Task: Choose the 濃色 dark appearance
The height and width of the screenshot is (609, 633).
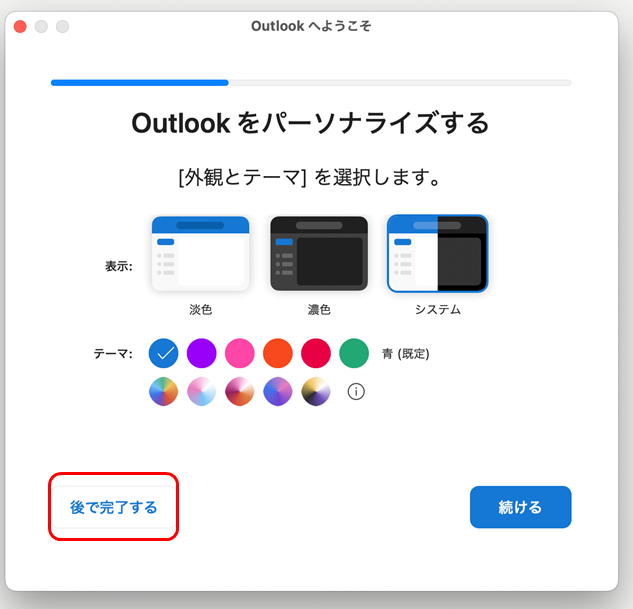Action: click(x=319, y=254)
